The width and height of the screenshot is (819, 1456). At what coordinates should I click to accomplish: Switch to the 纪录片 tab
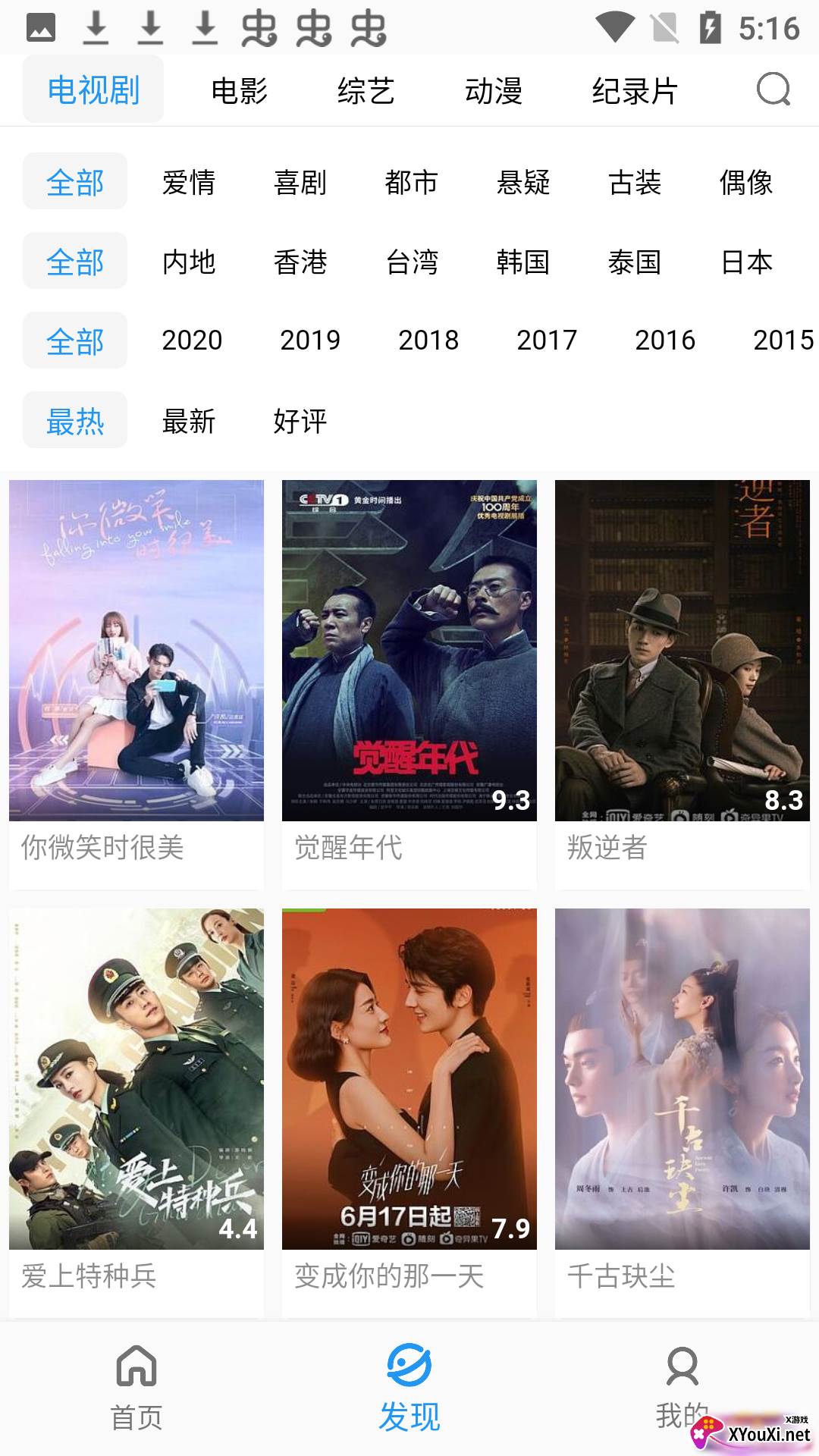pos(634,91)
